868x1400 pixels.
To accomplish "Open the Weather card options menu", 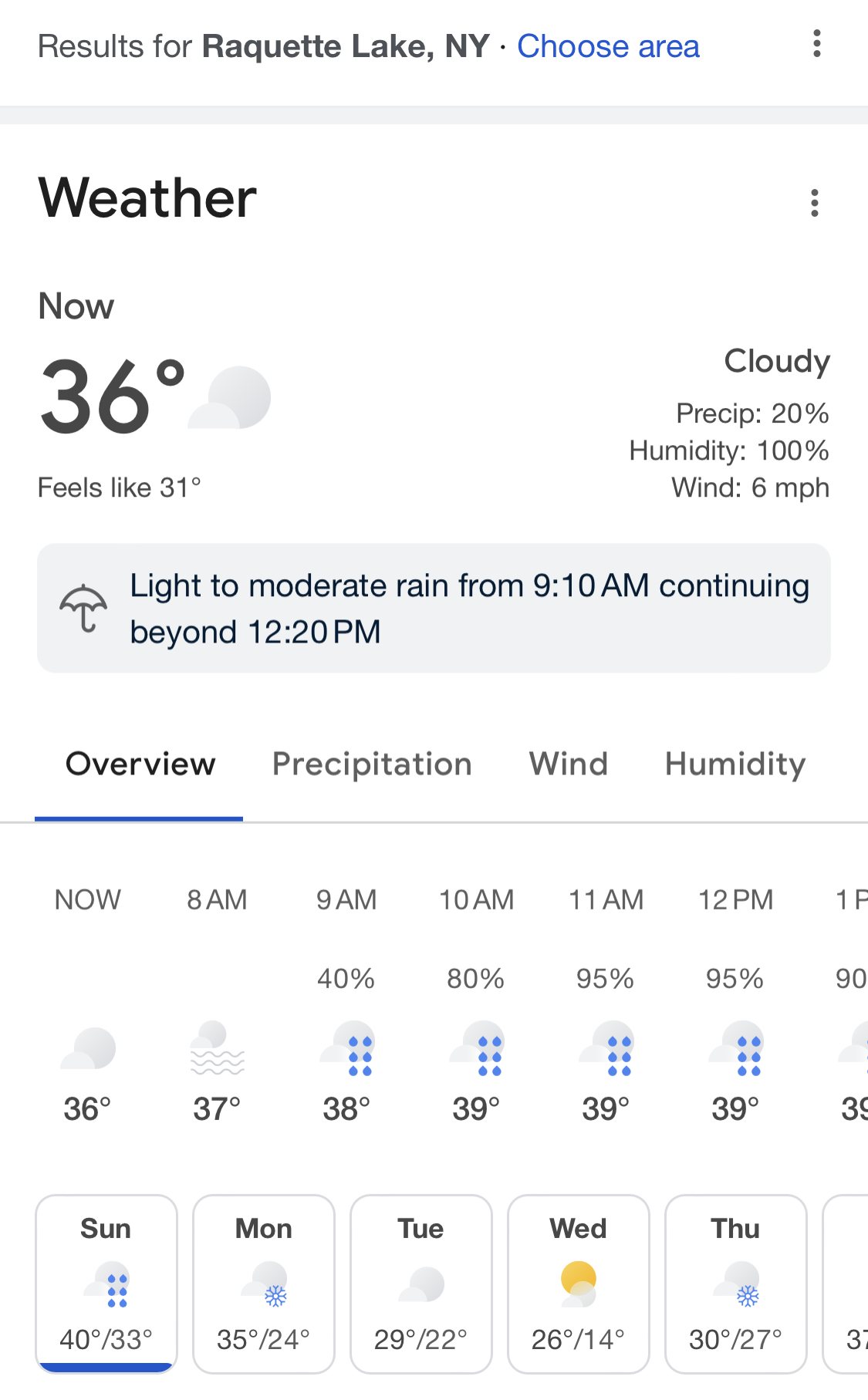I will [x=814, y=203].
